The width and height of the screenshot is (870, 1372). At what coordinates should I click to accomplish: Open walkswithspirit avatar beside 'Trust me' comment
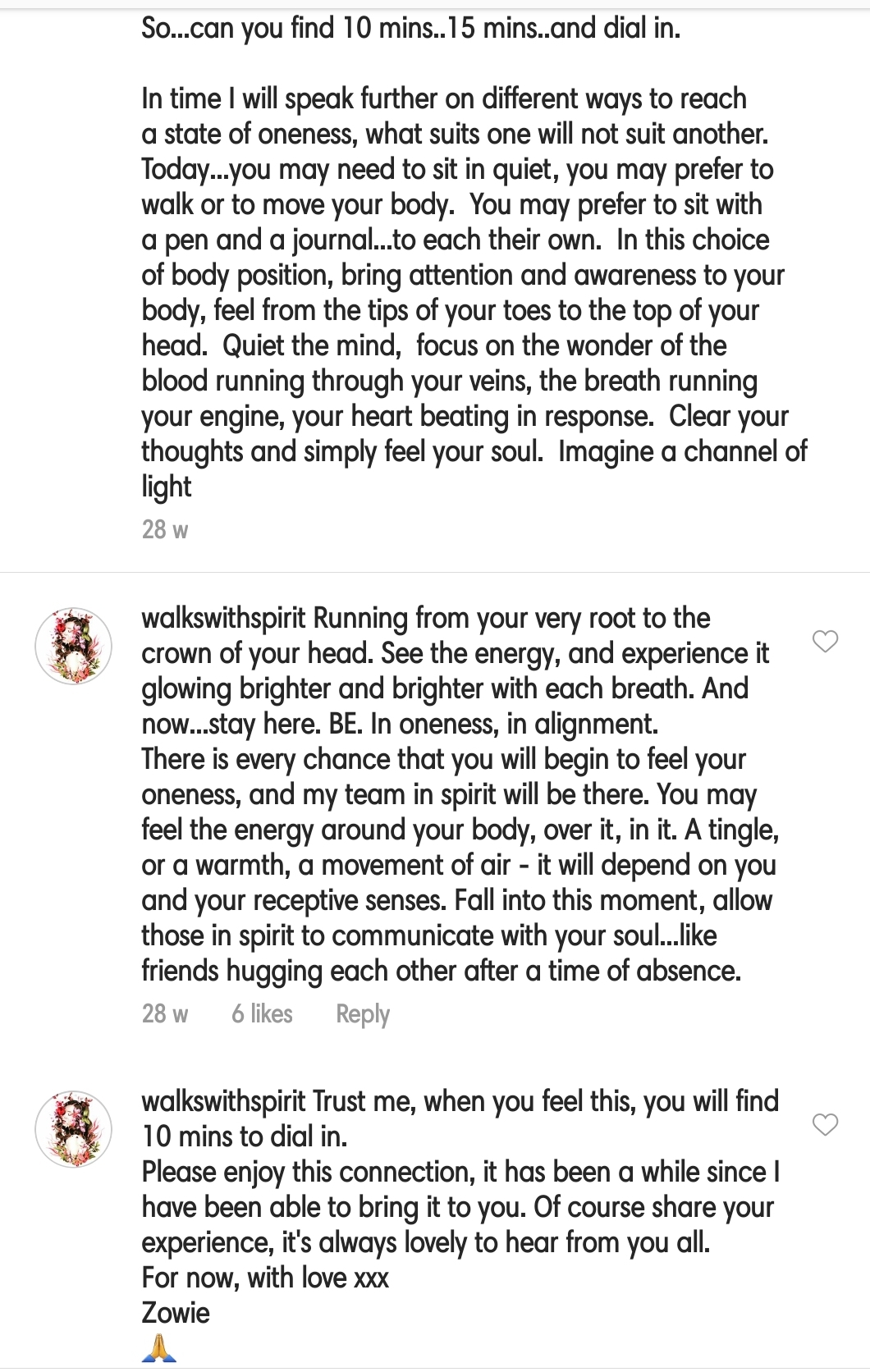point(73,1129)
